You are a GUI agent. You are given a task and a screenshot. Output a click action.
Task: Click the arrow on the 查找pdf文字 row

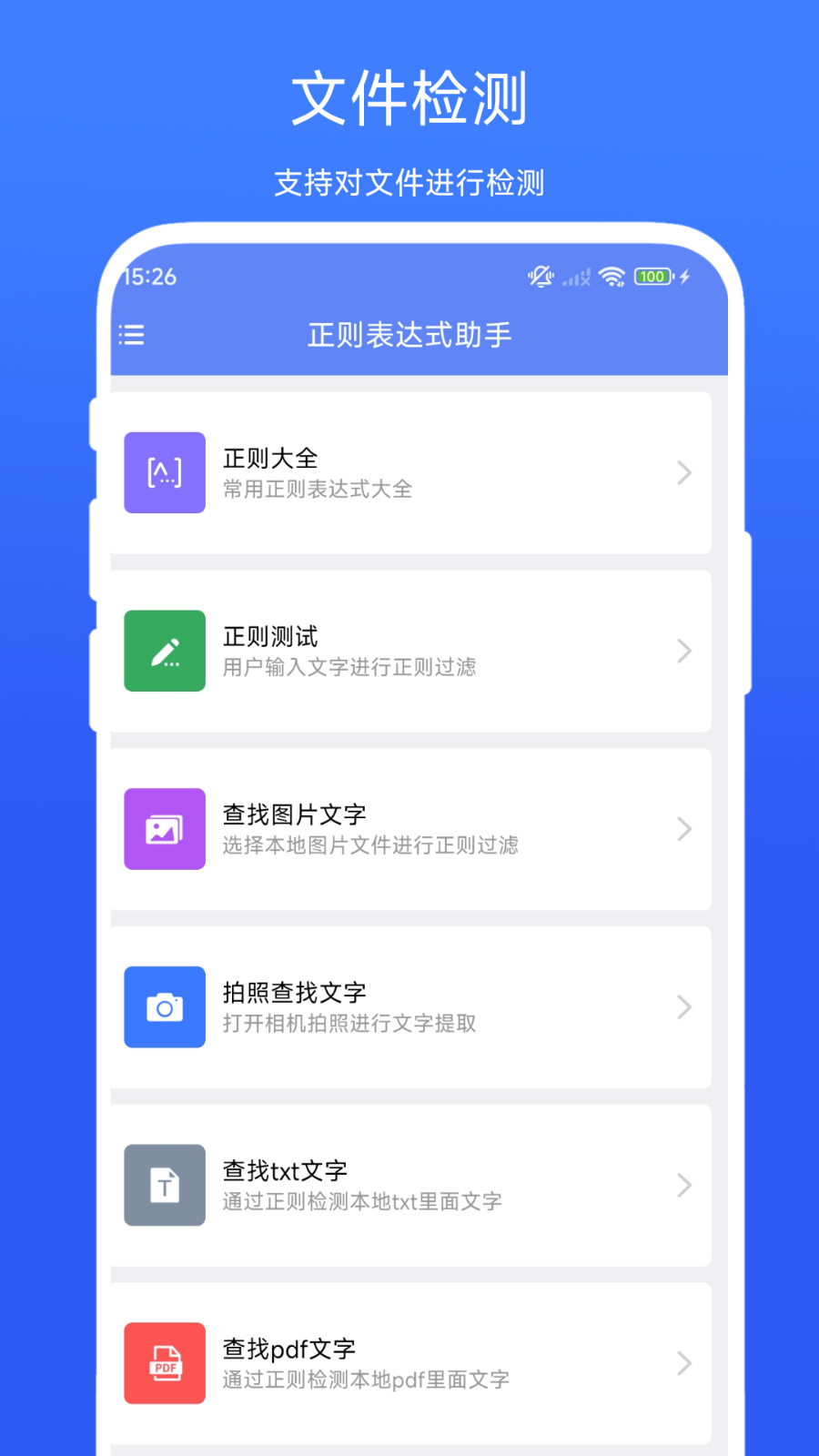coord(685,1363)
